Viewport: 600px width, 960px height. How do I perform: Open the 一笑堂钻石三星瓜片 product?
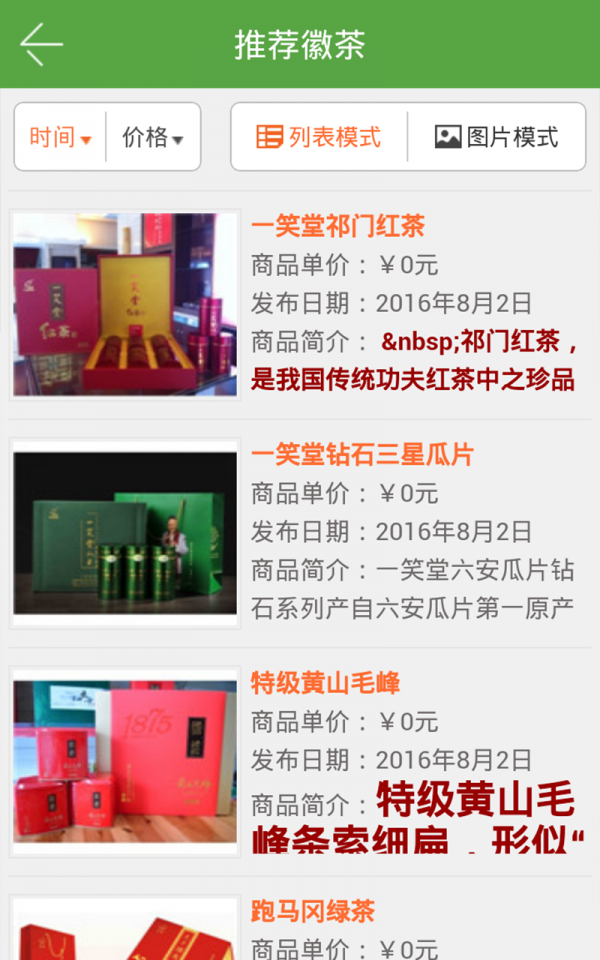coord(362,456)
